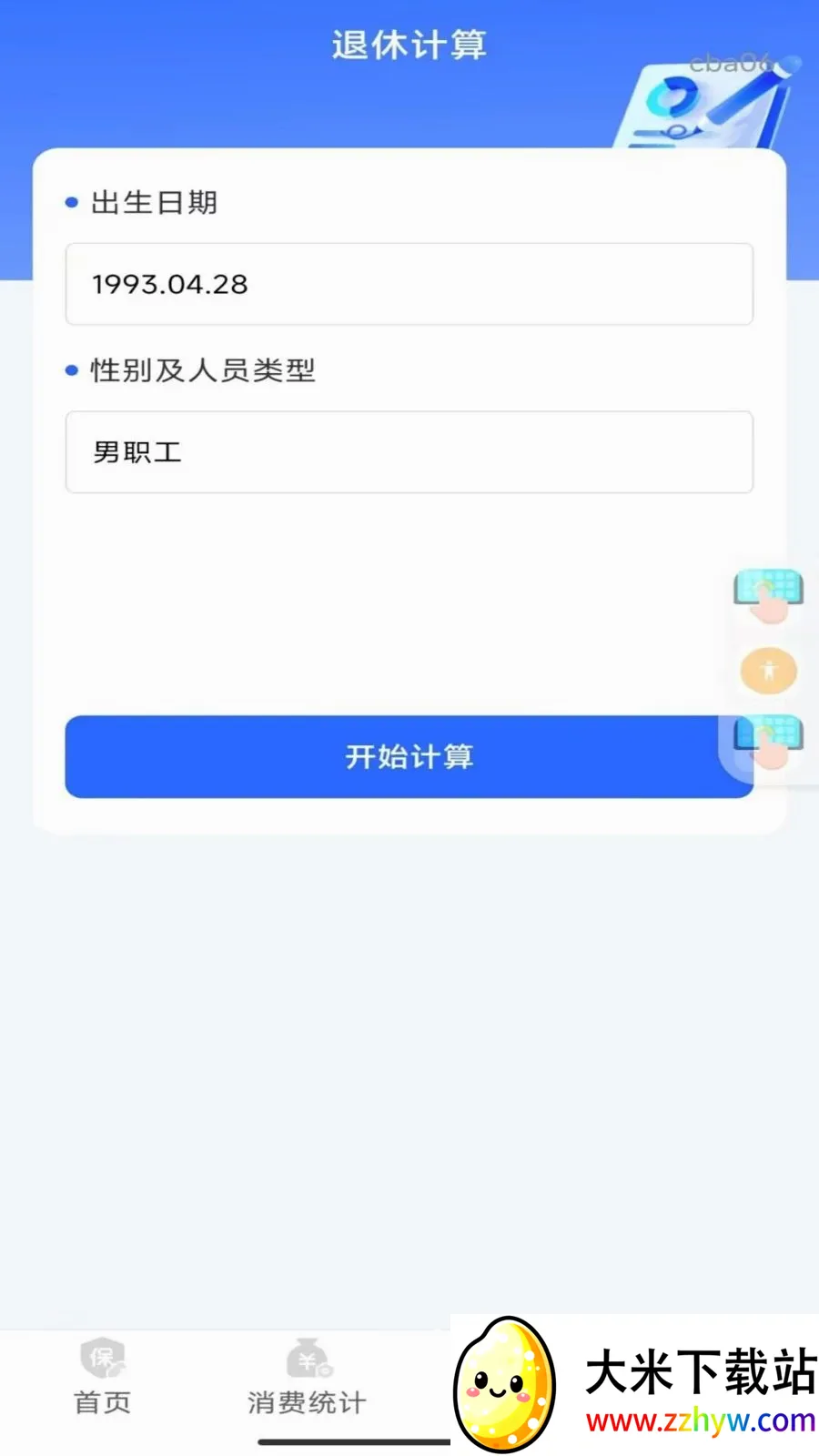
Task: Tap the top floating keyboard-tap gesture icon
Action: pyautogui.click(x=769, y=591)
